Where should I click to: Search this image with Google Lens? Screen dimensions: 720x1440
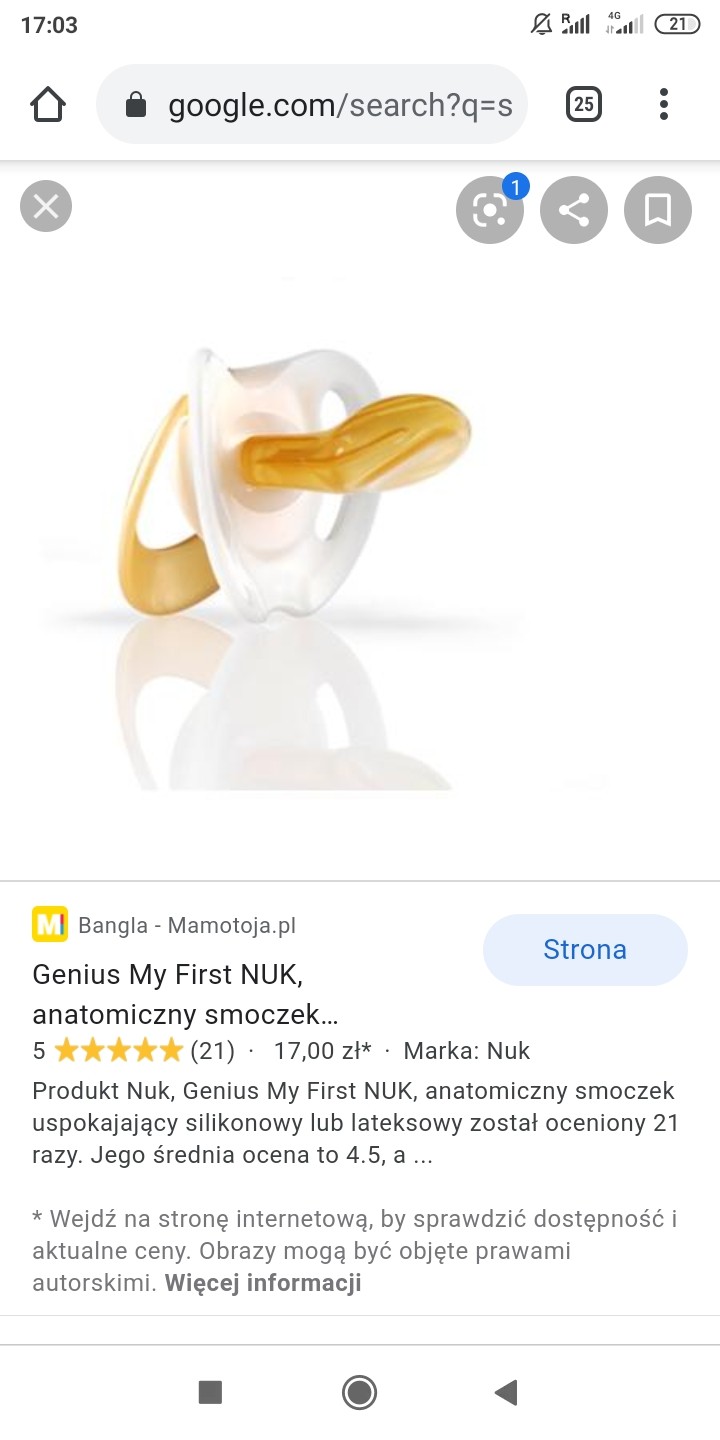pos(489,210)
